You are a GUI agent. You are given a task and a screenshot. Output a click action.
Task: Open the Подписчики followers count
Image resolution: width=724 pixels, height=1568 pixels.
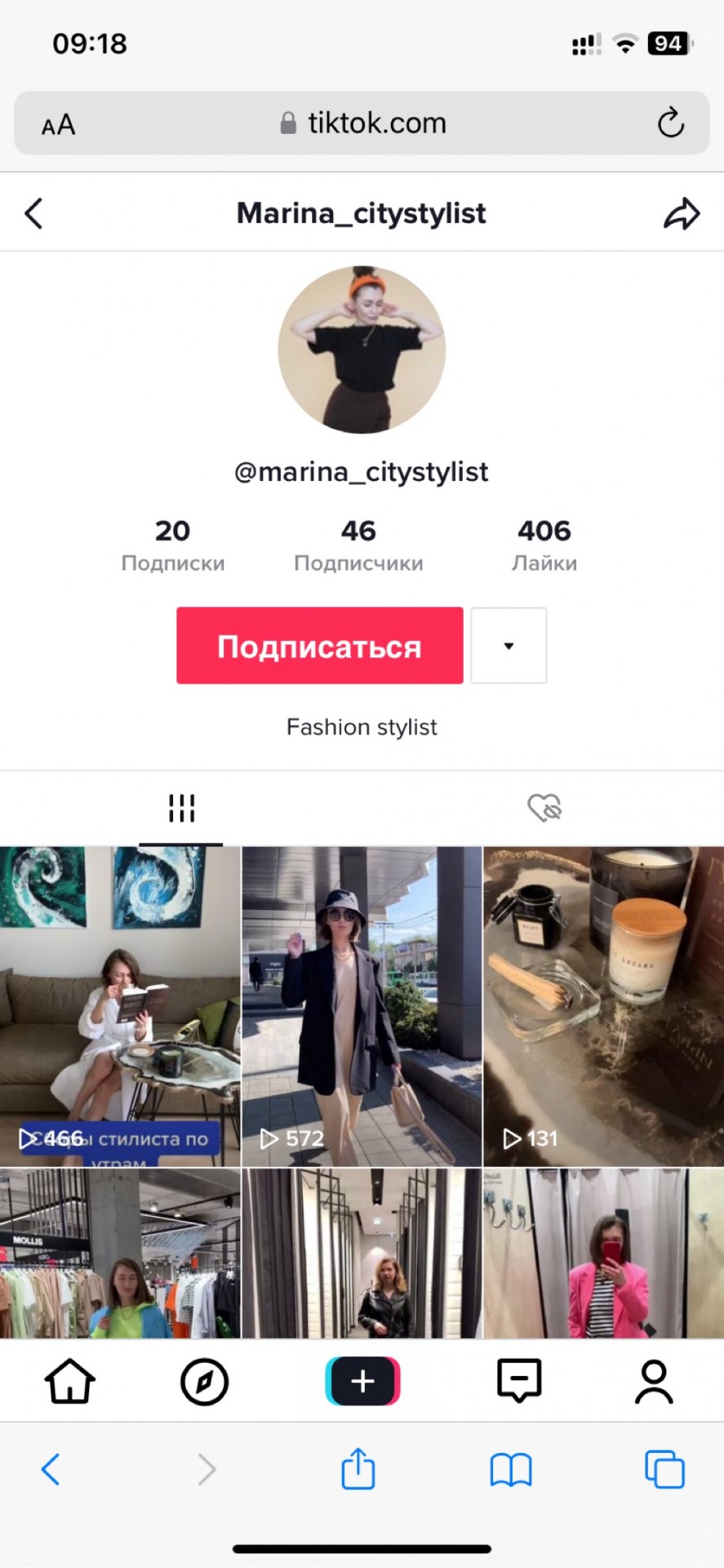(358, 545)
